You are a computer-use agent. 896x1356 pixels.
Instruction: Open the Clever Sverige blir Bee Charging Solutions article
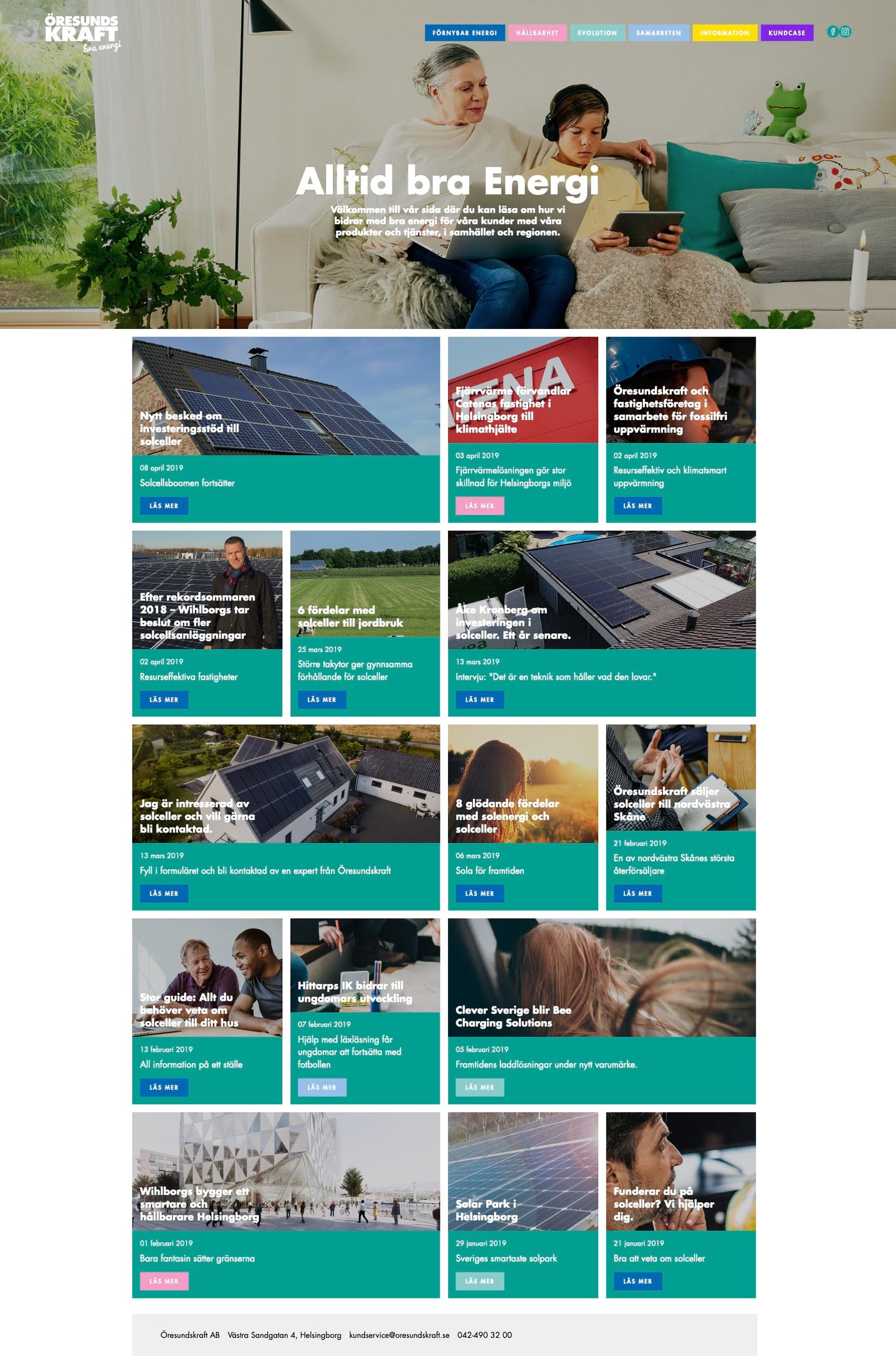point(479,1087)
